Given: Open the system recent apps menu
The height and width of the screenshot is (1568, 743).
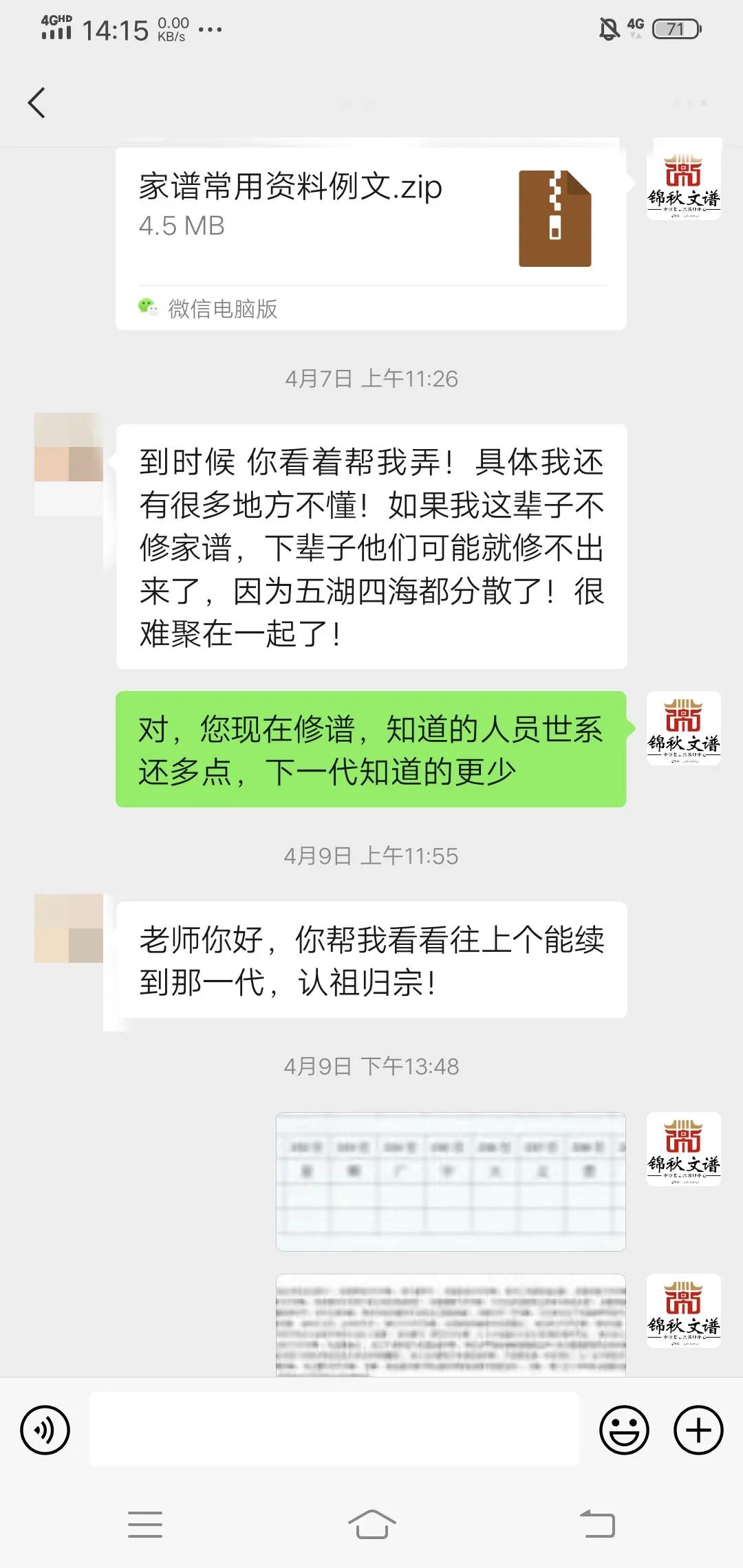Looking at the screenshot, I should (x=145, y=1525).
